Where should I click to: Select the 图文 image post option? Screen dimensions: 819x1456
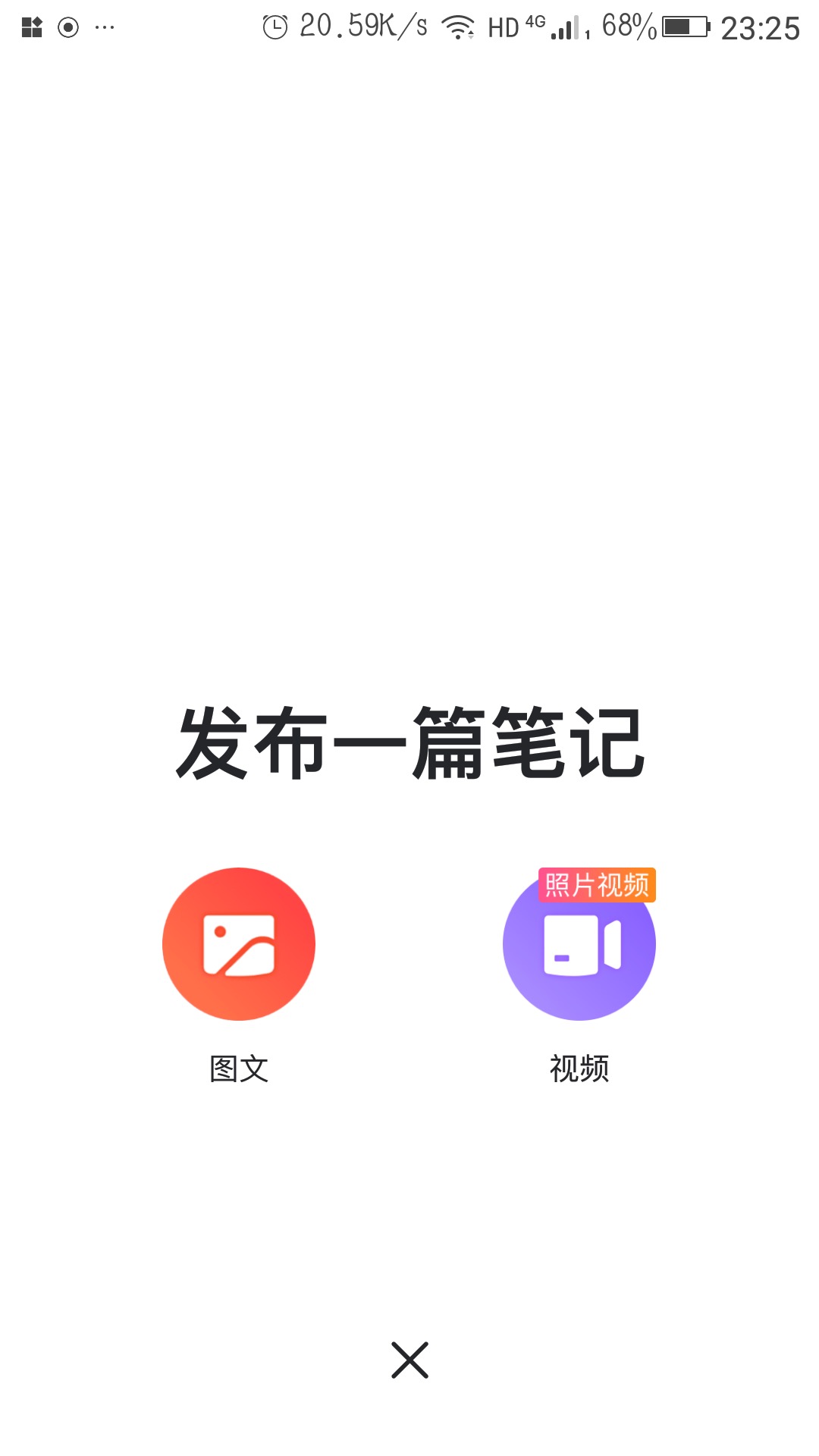click(239, 944)
